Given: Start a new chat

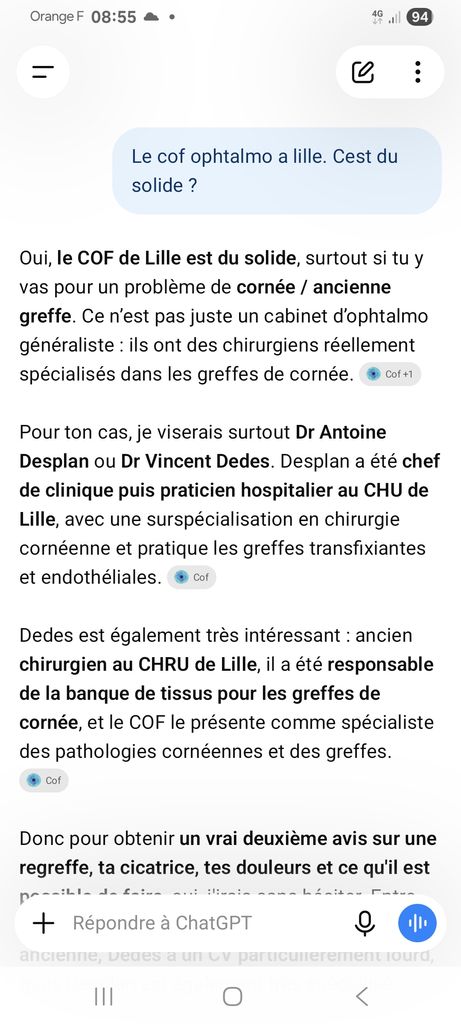Looking at the screenshot, I should pyautogui.click(x=363, y=72).
